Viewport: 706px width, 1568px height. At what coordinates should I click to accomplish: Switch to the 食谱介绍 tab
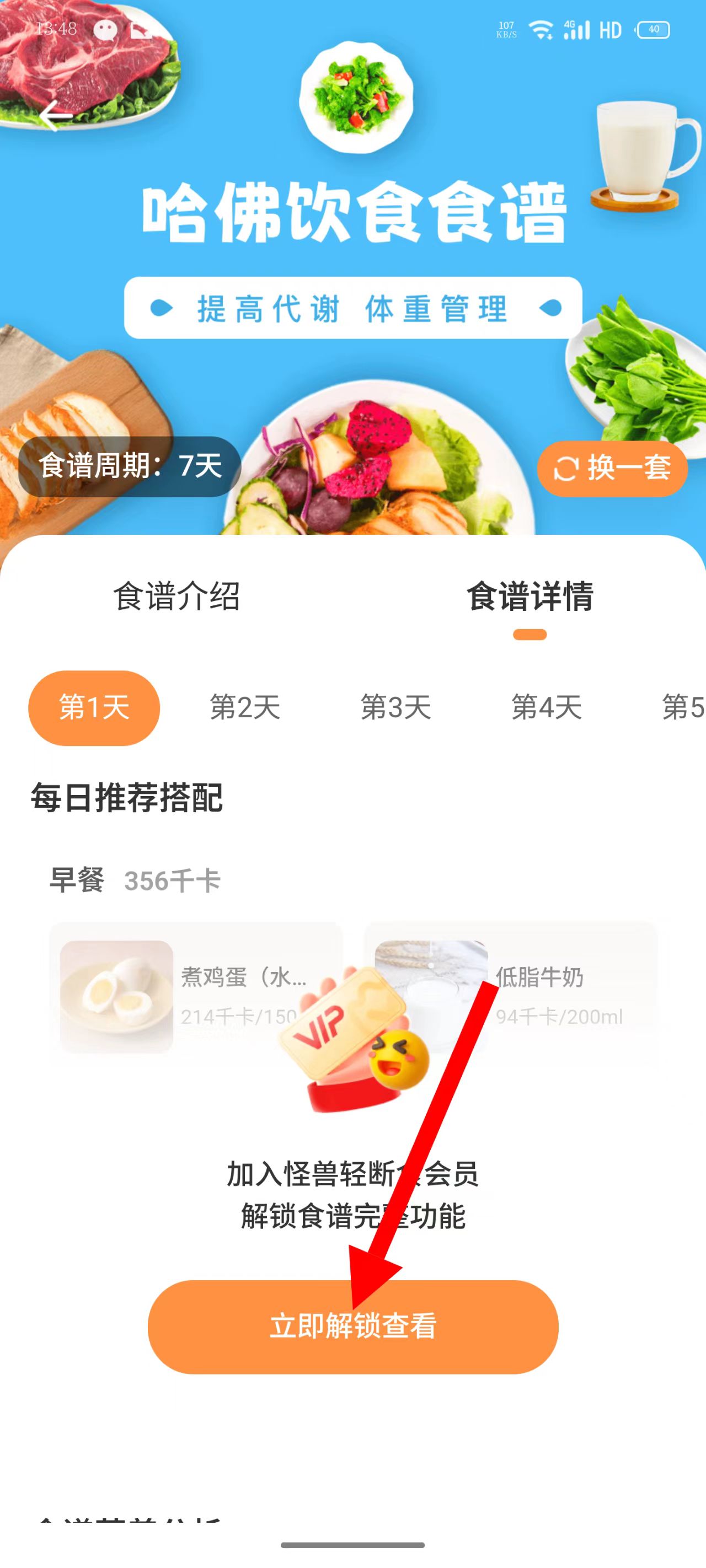pyautogui.click(x=176, y=596)
